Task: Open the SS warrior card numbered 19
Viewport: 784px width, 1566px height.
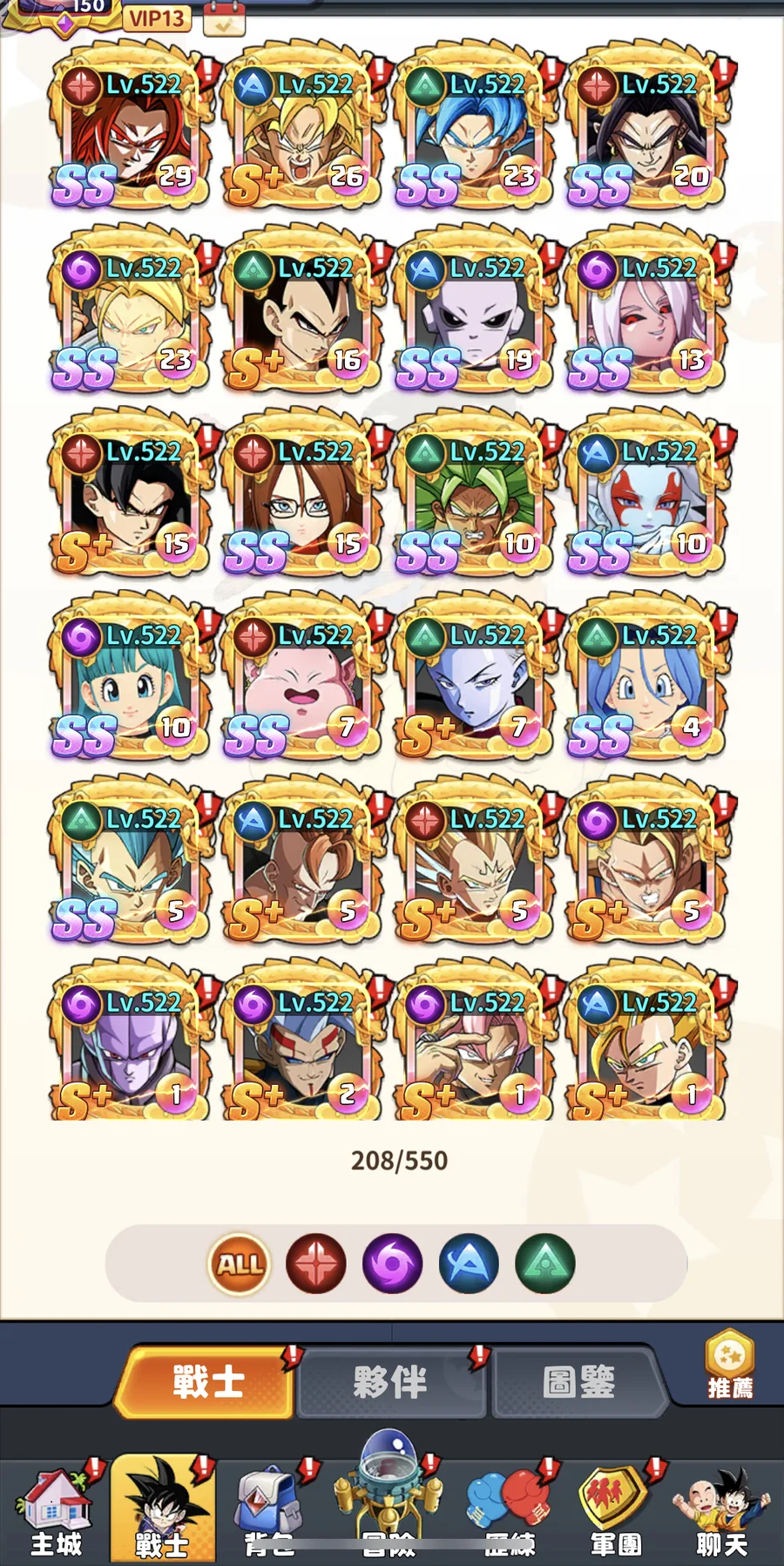Action: tap(474, 314)
